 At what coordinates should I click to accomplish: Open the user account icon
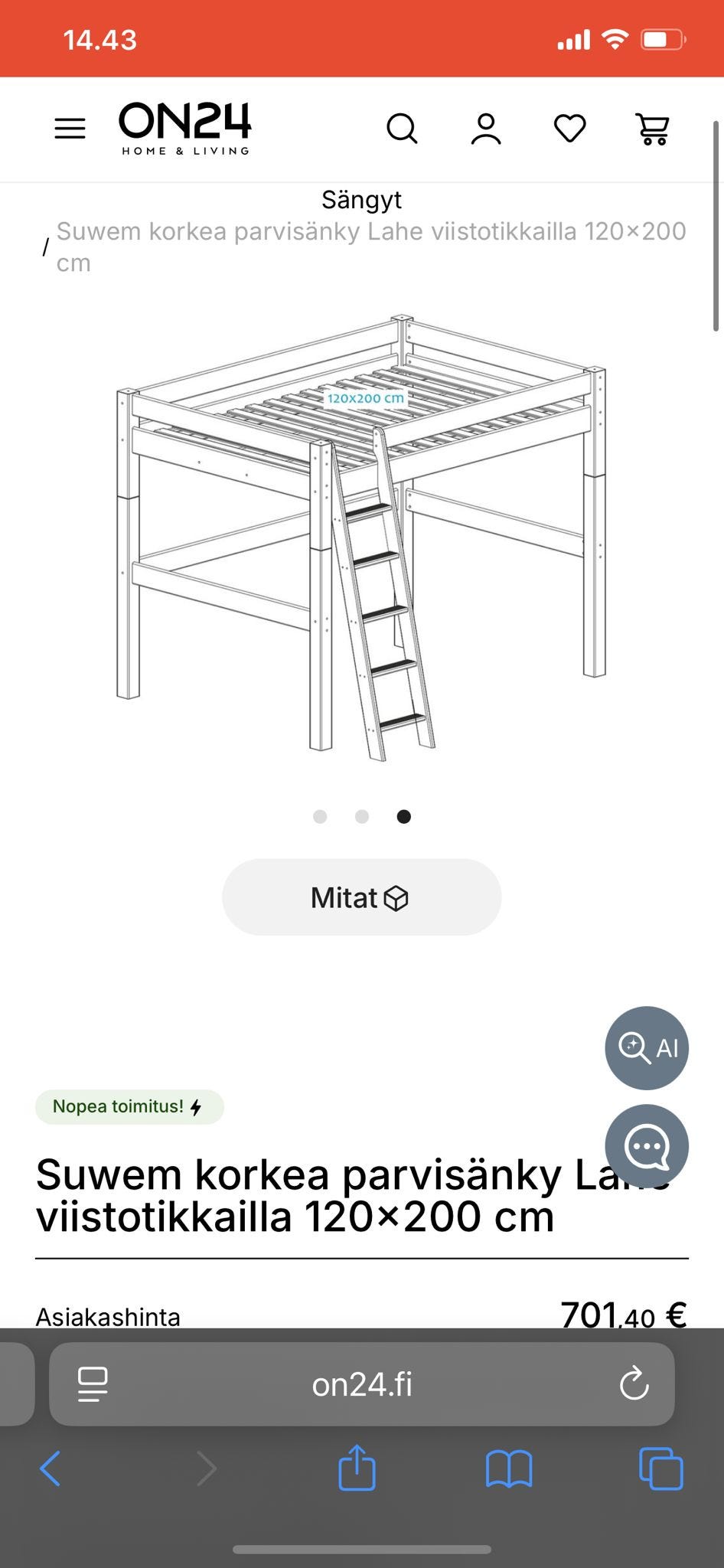pyautogui.click(x=485, y=129)
